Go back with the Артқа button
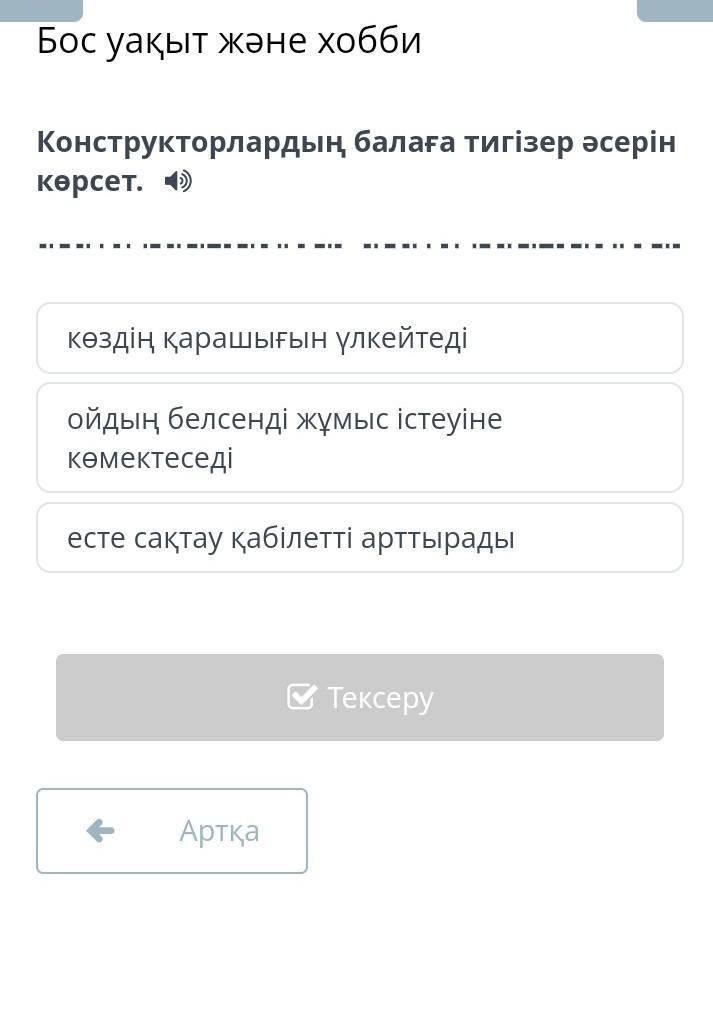 pyautogui.click(x=172, y=830)
